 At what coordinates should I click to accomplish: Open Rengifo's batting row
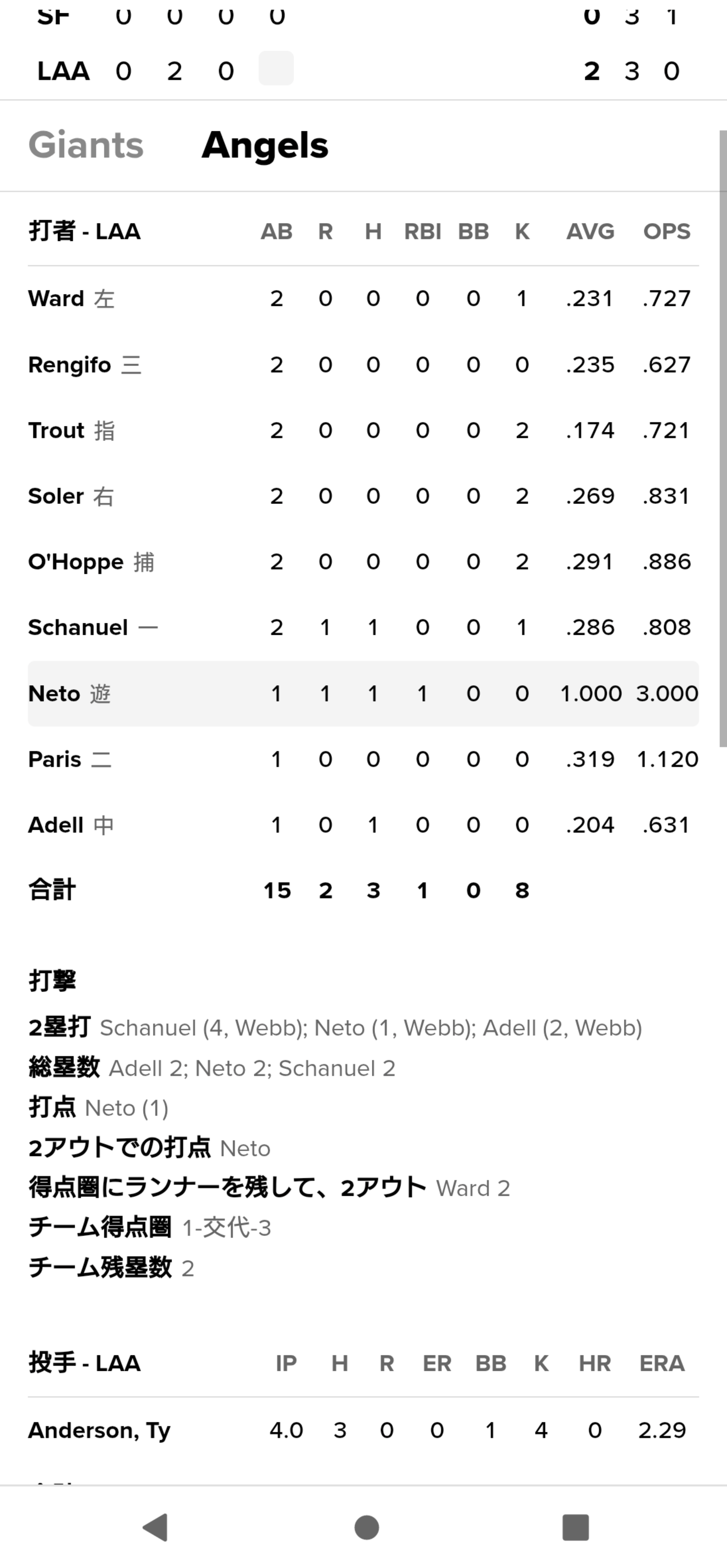coord(363,365)
